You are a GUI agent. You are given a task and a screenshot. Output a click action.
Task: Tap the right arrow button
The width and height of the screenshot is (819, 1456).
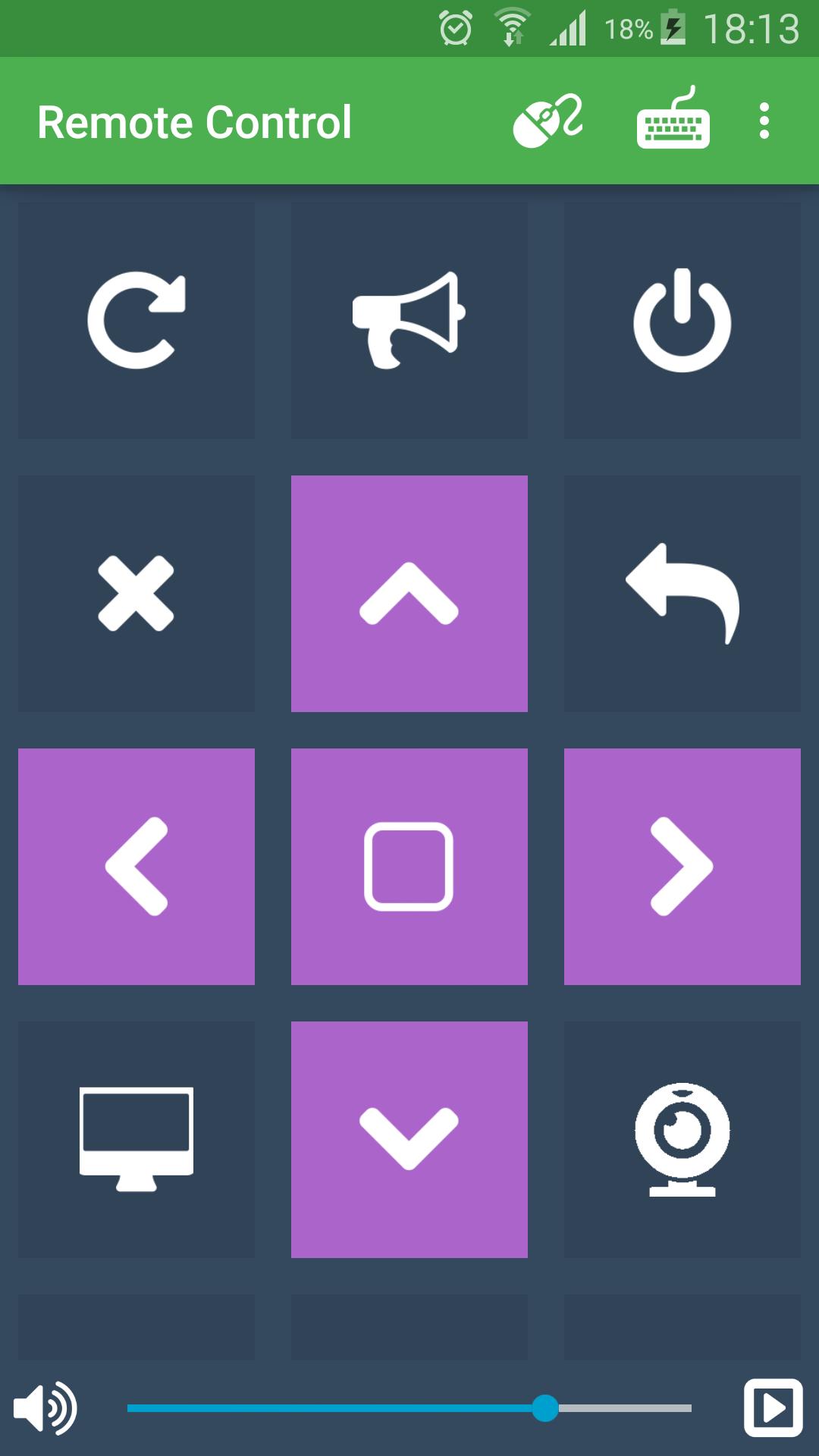pyautogui.click(x=682, y=867)
